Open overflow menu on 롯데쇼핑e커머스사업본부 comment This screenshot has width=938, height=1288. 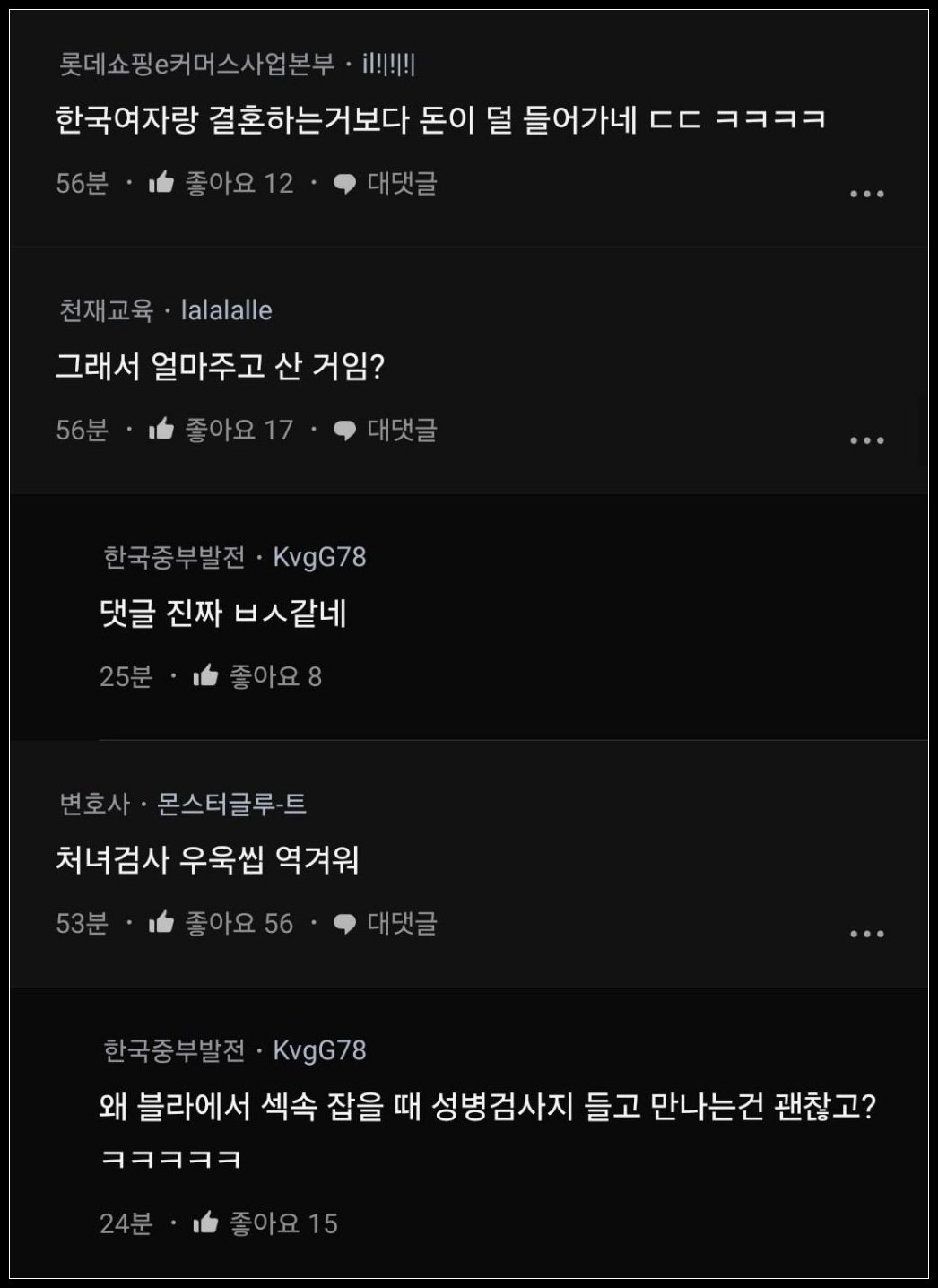coord(866,193)
